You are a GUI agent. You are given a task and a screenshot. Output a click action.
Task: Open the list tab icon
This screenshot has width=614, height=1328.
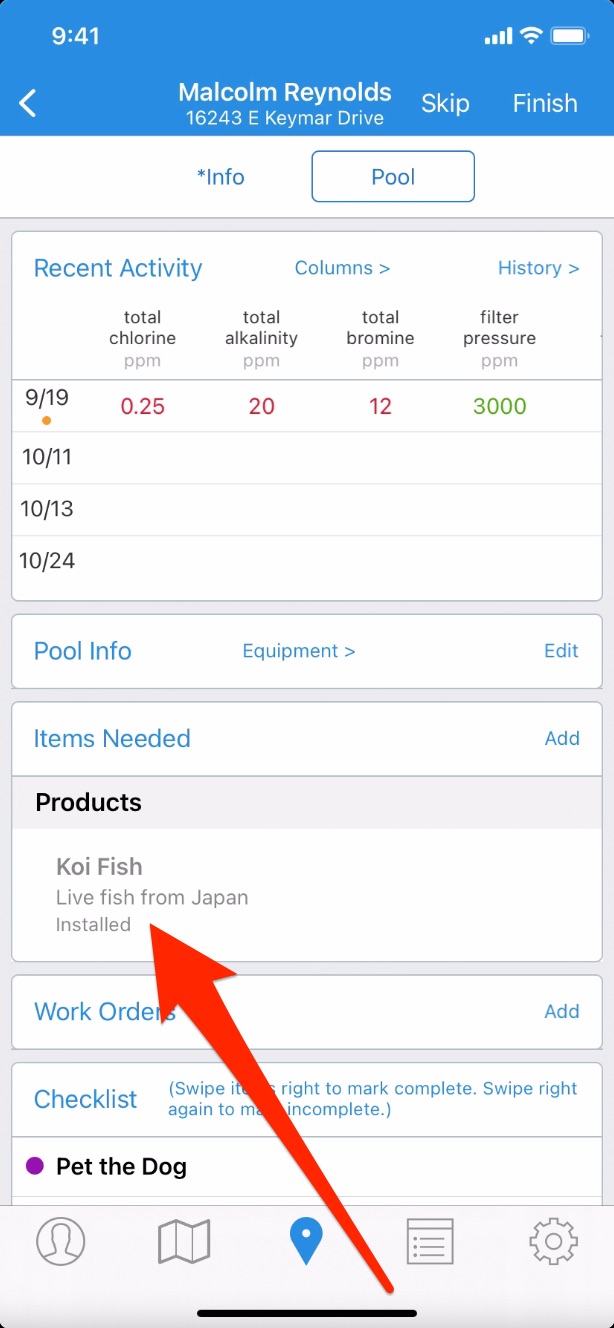click(430, 1242)
